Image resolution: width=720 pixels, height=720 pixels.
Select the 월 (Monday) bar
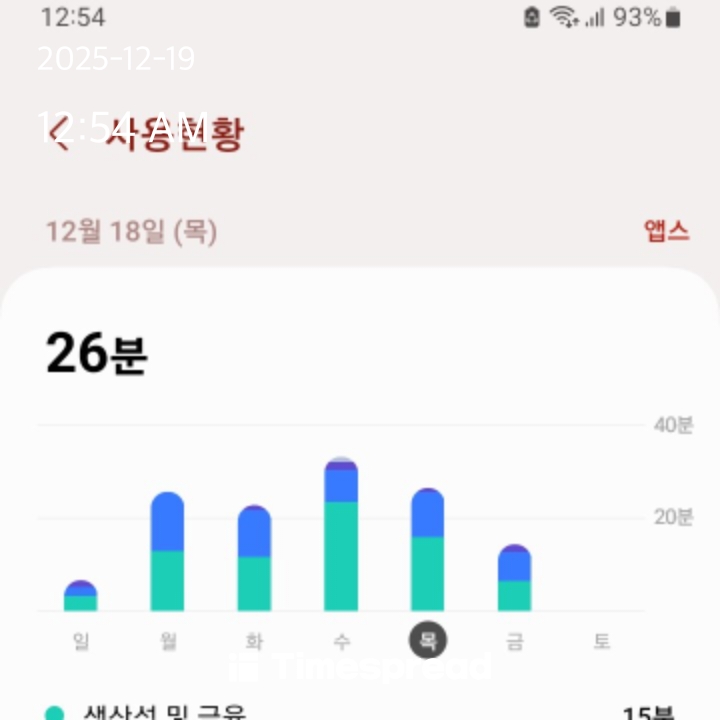167,552
